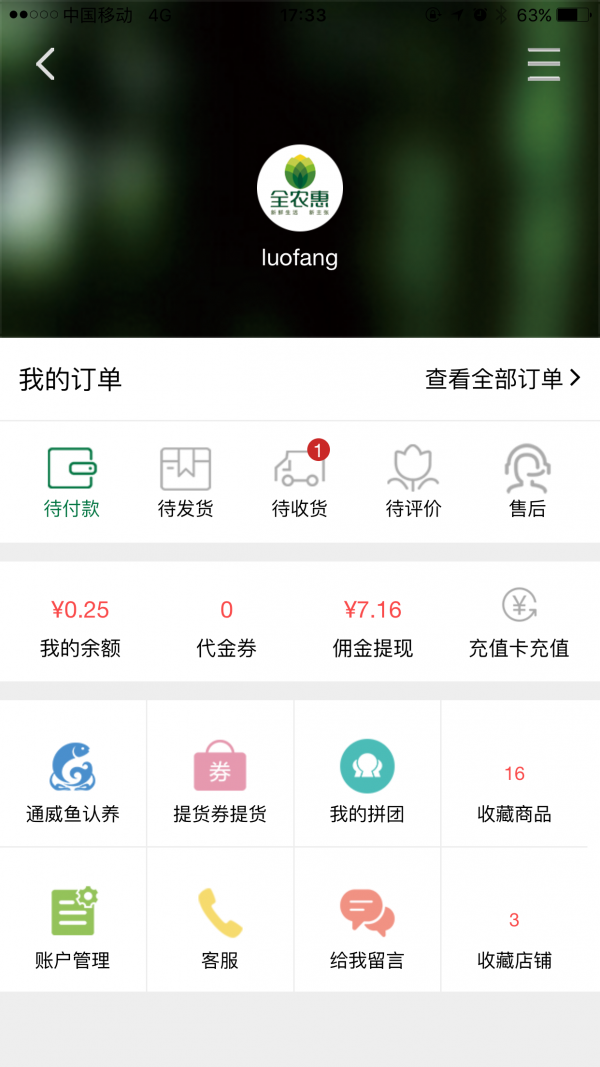Screen dimensions: 600x1067
Task: Open 提货券提货 pickup coupon
Action: (220, 781)
